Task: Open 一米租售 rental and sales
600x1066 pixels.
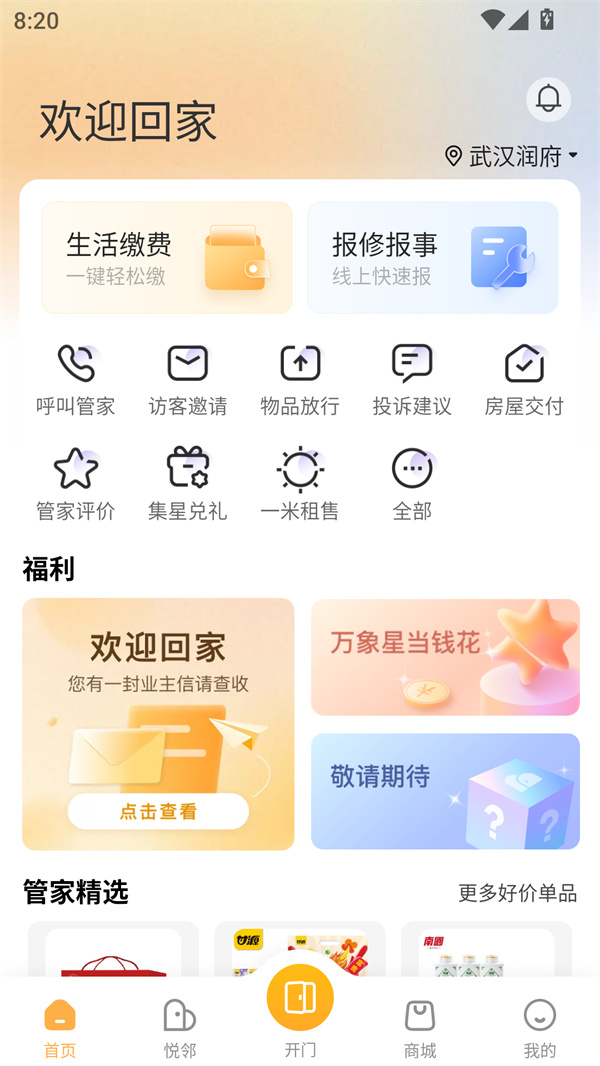Action: [x=300, y=484]
